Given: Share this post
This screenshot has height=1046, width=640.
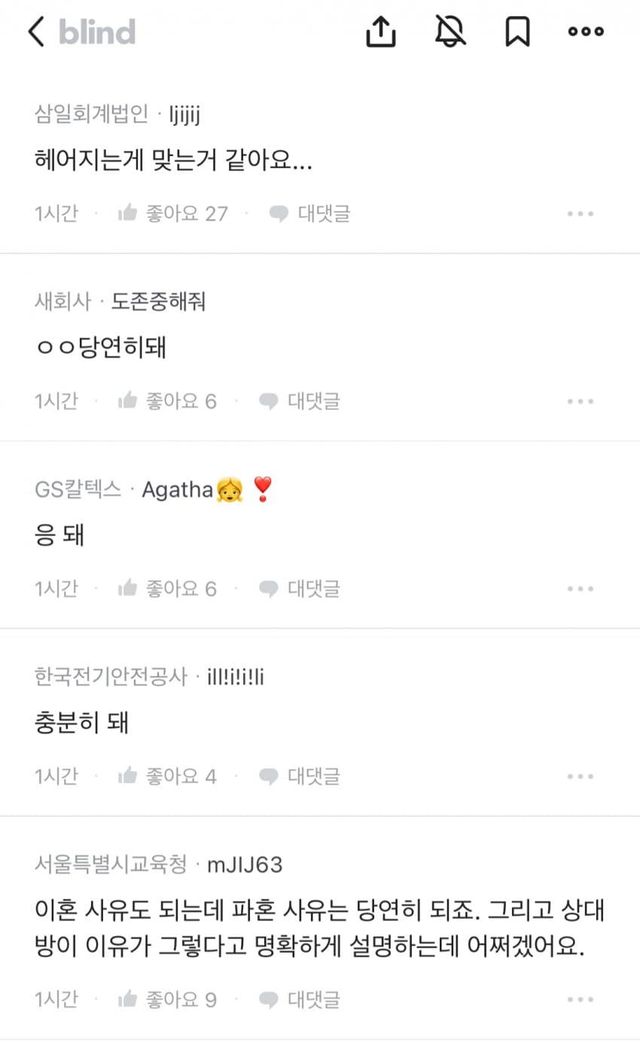Looking at the screenshot, I should pyautogui.click(x=381, y=32).
